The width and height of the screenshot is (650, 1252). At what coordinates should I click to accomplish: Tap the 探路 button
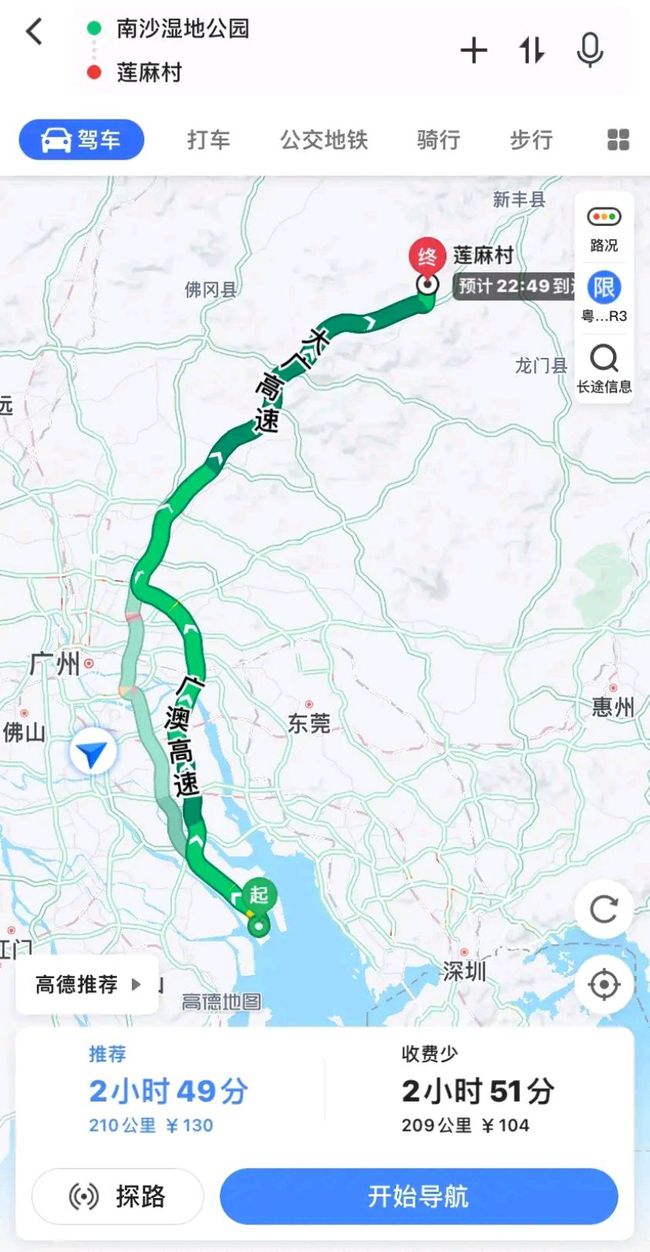click(117, 1196)
